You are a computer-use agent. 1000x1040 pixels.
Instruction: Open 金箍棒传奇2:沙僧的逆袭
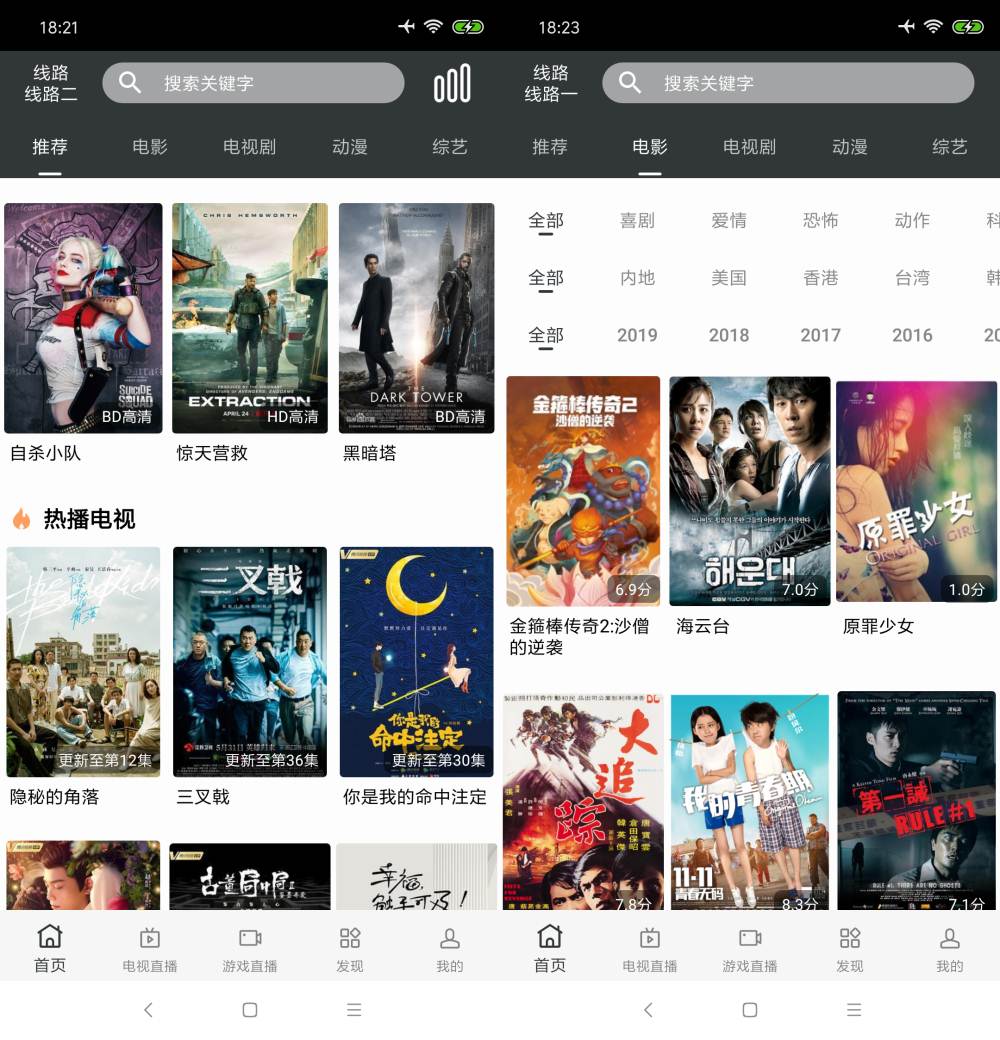tap(583, 491)
